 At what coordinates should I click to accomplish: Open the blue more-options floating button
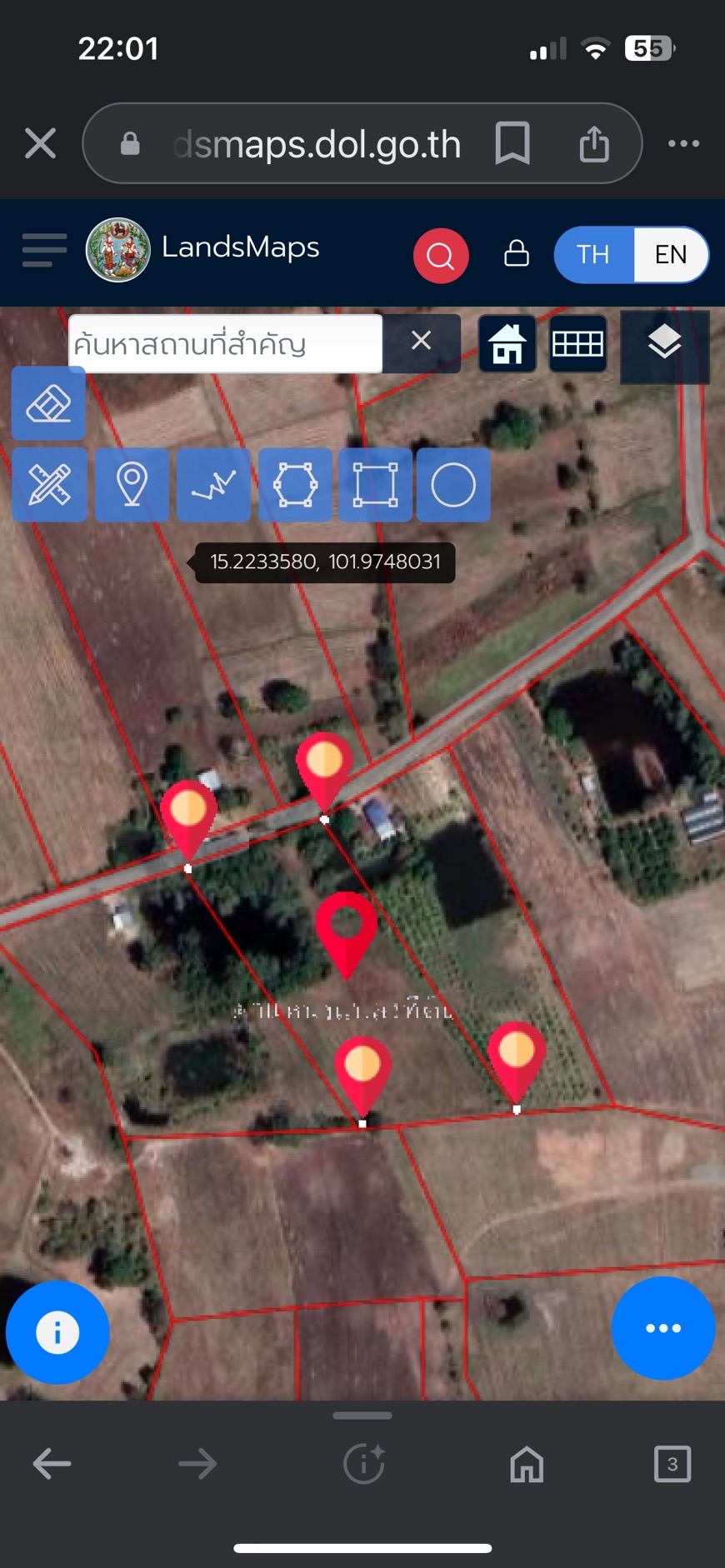662,1328
